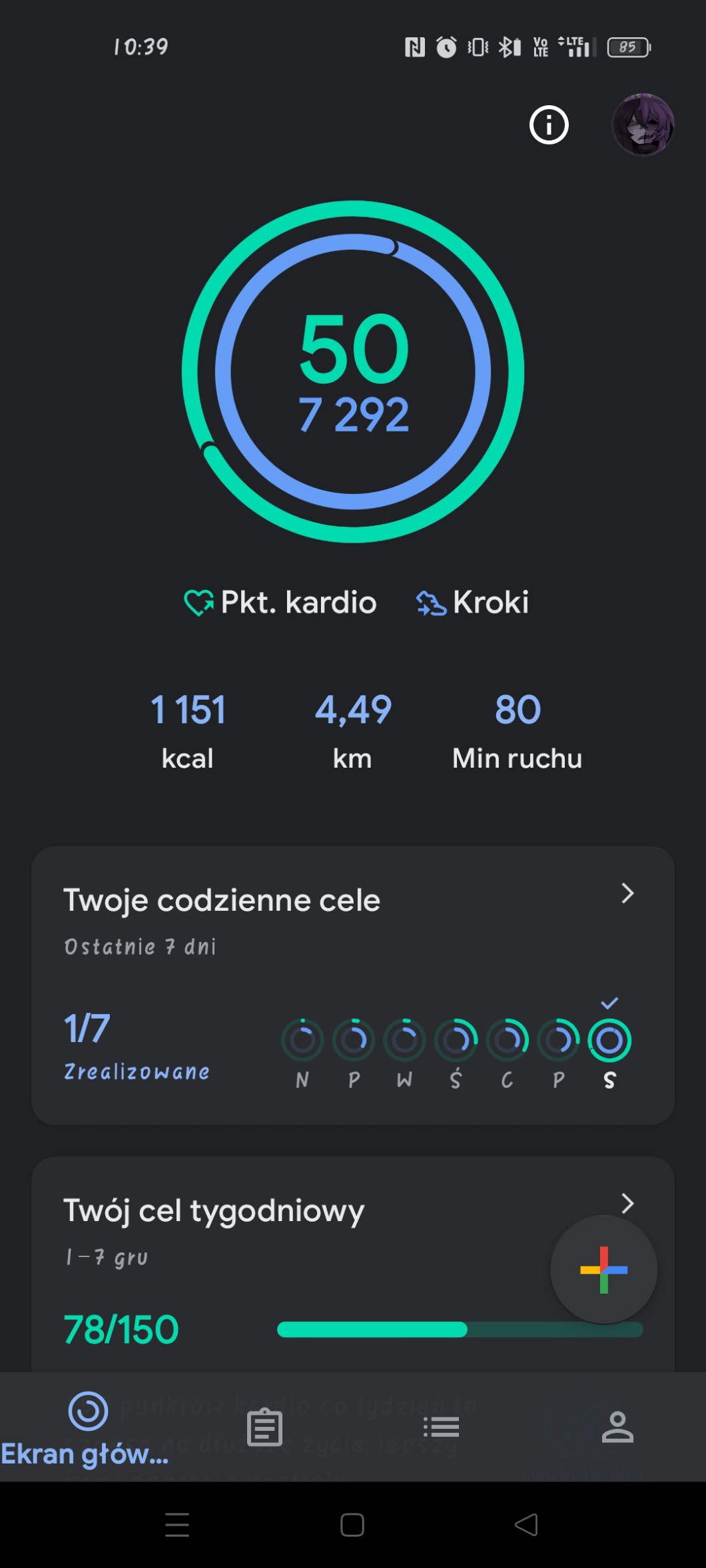Viewport: 706px width, 1568px height.
Task: Go to the system home screen
Action: click(x=352, y=1525)
